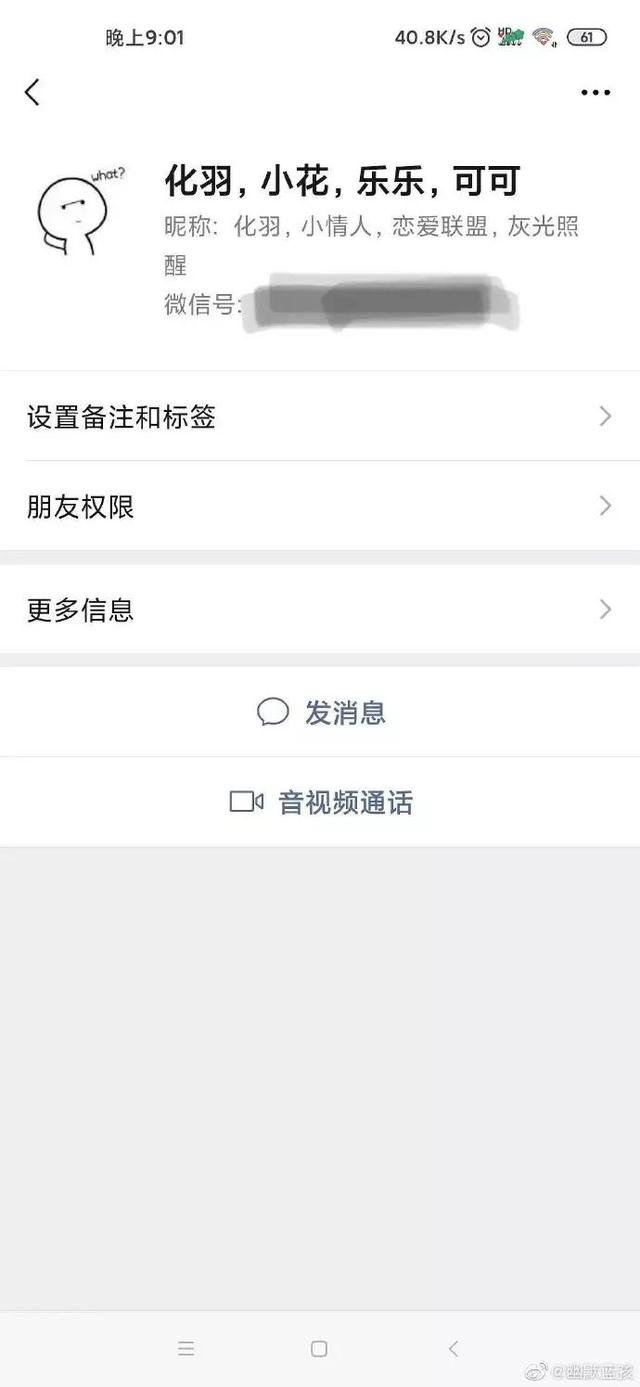Tap 发消息 to send a message
The height and width of the screenshot is (1387, 640).
pyautogui.click(x=321, y=713)
